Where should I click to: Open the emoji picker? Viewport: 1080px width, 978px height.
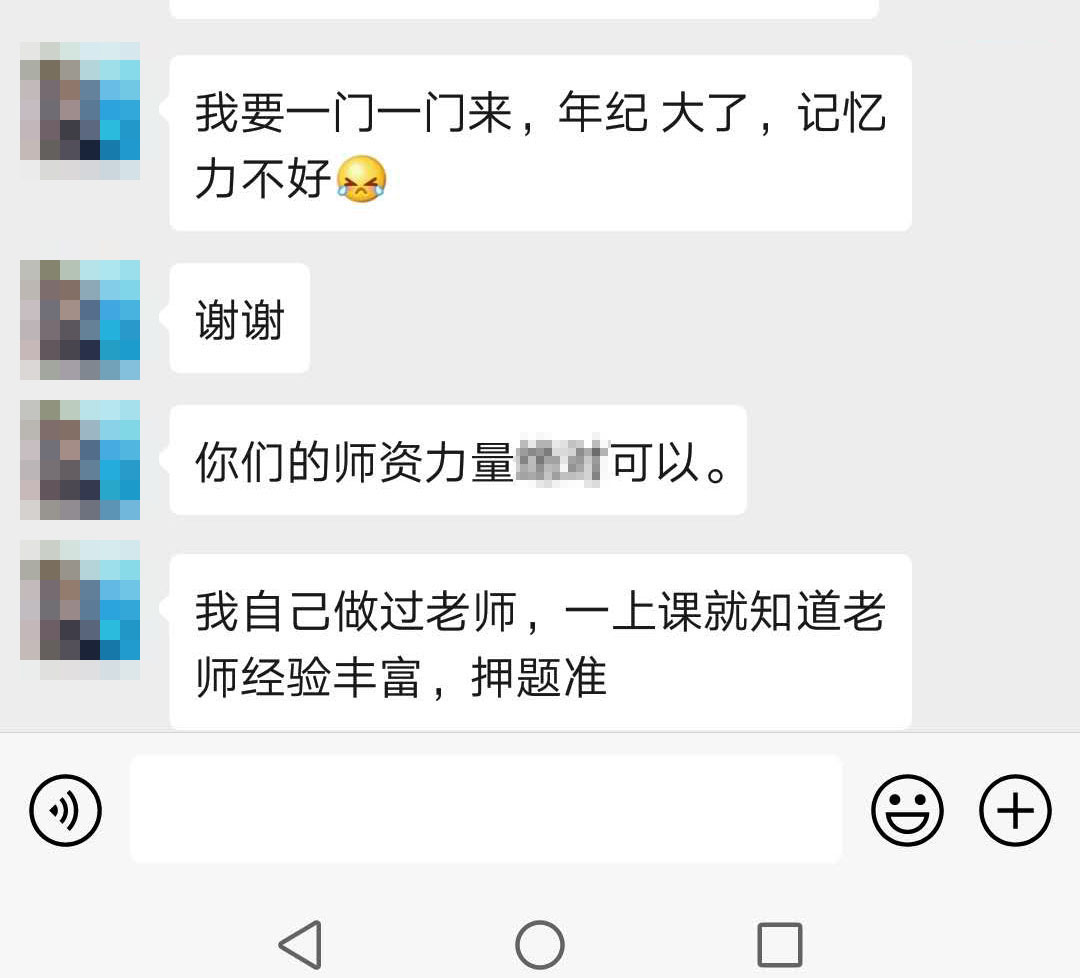click(x=907, y=810)
